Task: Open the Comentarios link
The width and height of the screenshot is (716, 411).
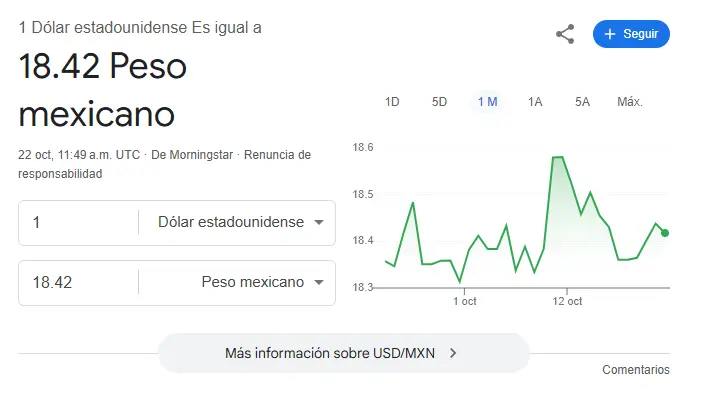Action: [x=635, y=370]
